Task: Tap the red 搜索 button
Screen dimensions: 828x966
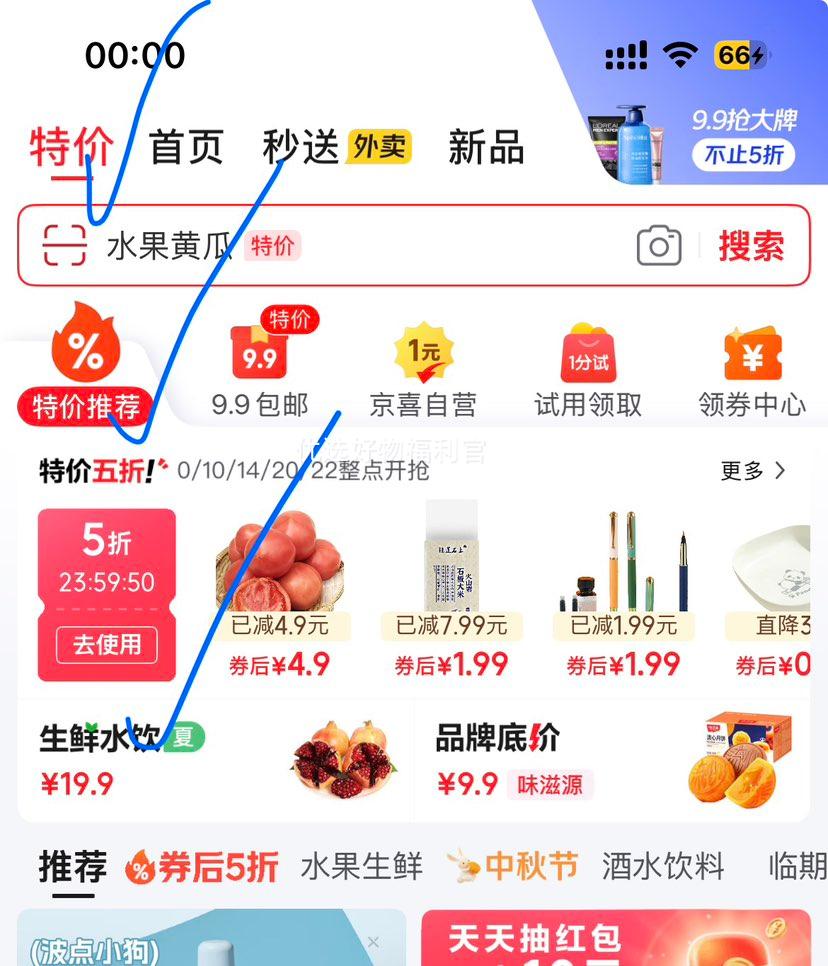Action: [751, 246]
